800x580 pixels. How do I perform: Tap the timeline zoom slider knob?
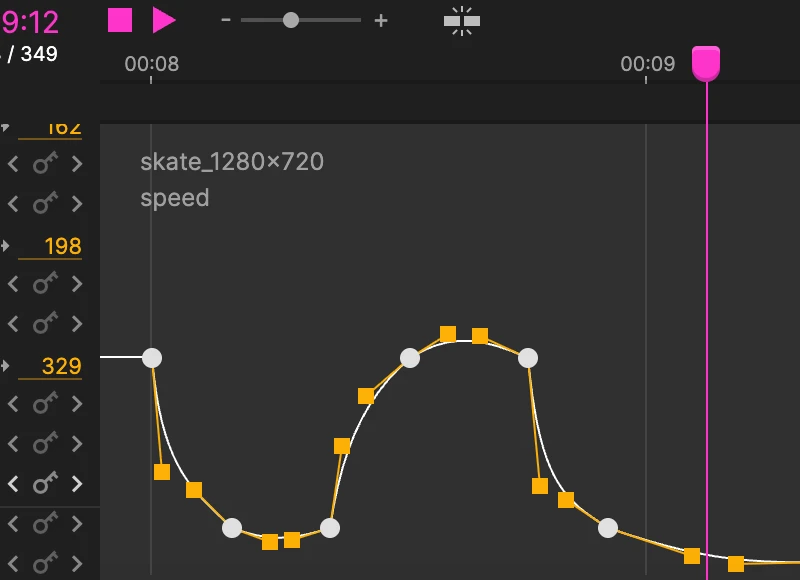click(x=291, y=20)
